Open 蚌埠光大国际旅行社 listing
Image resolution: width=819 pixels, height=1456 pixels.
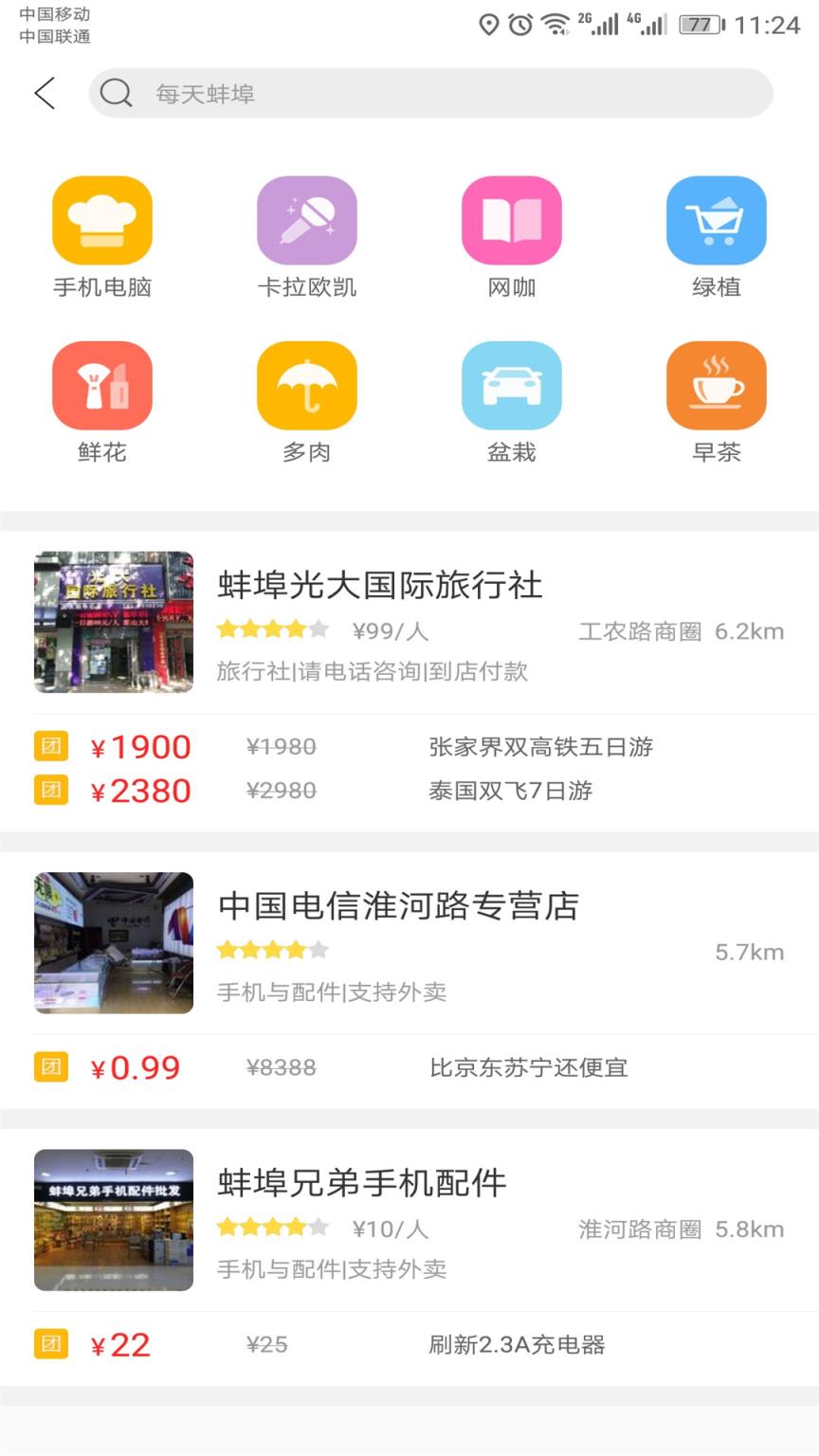[379, 586]
